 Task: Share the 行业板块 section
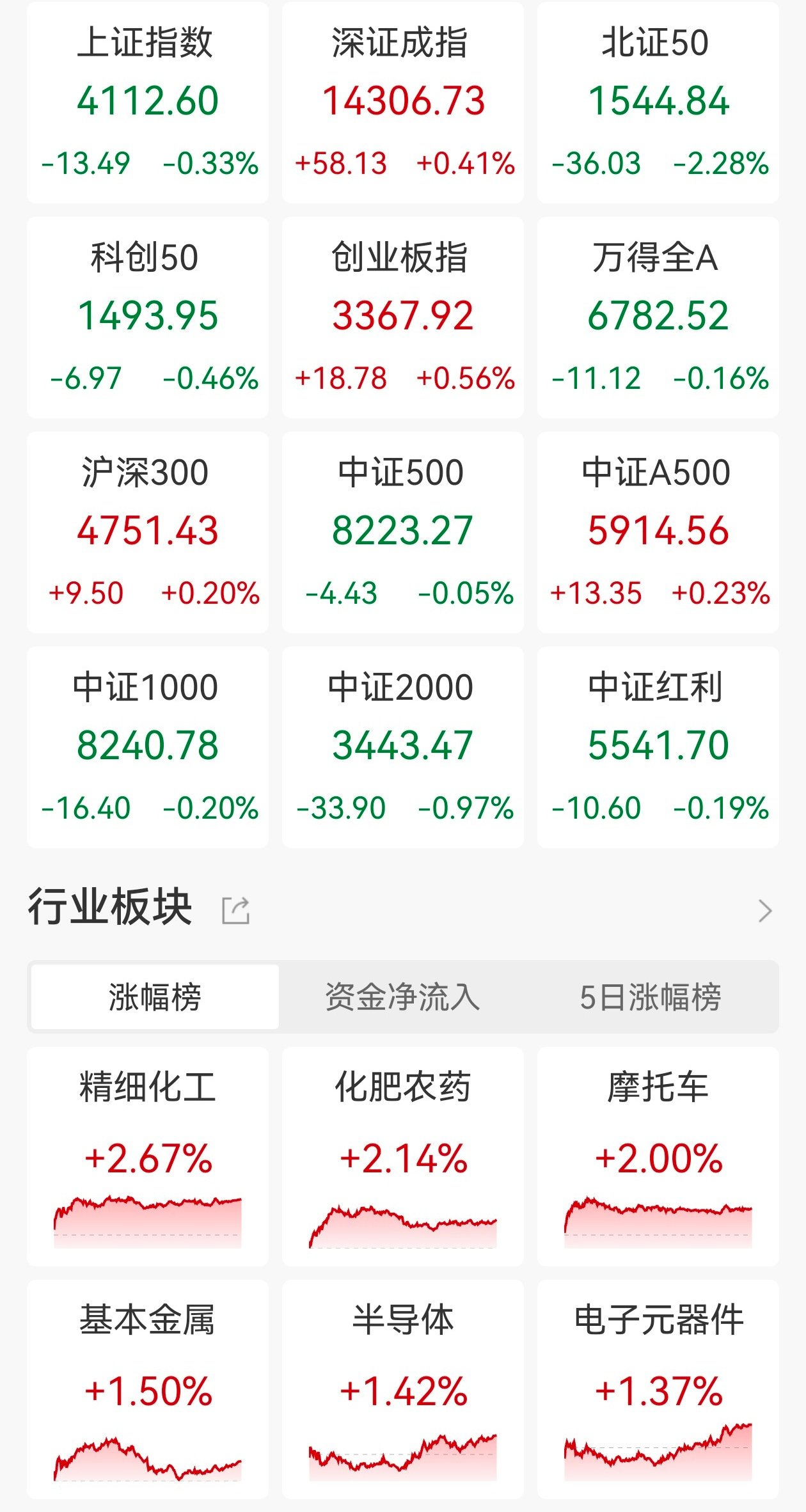[x=235, y=910]
